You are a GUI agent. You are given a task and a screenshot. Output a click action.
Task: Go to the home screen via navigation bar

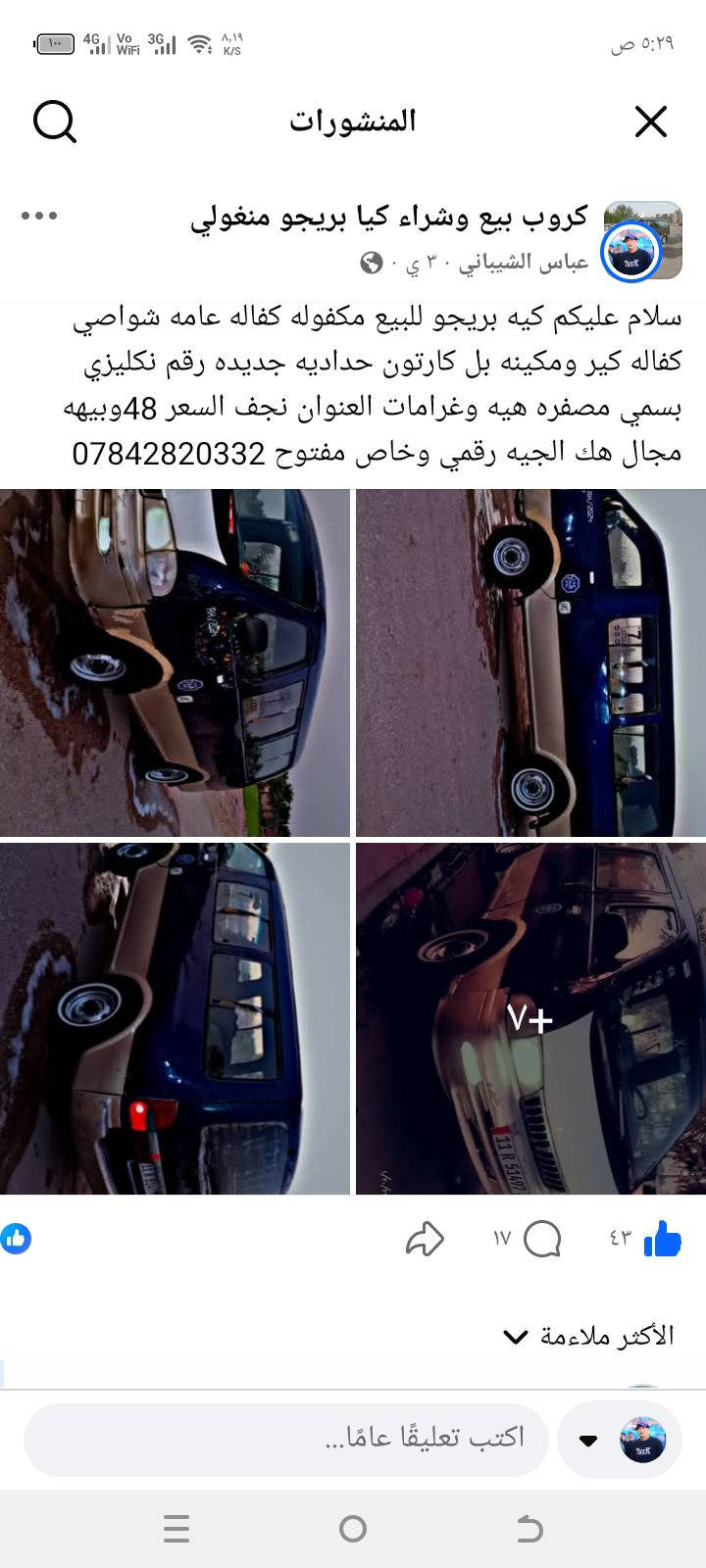pos(353,1529)
